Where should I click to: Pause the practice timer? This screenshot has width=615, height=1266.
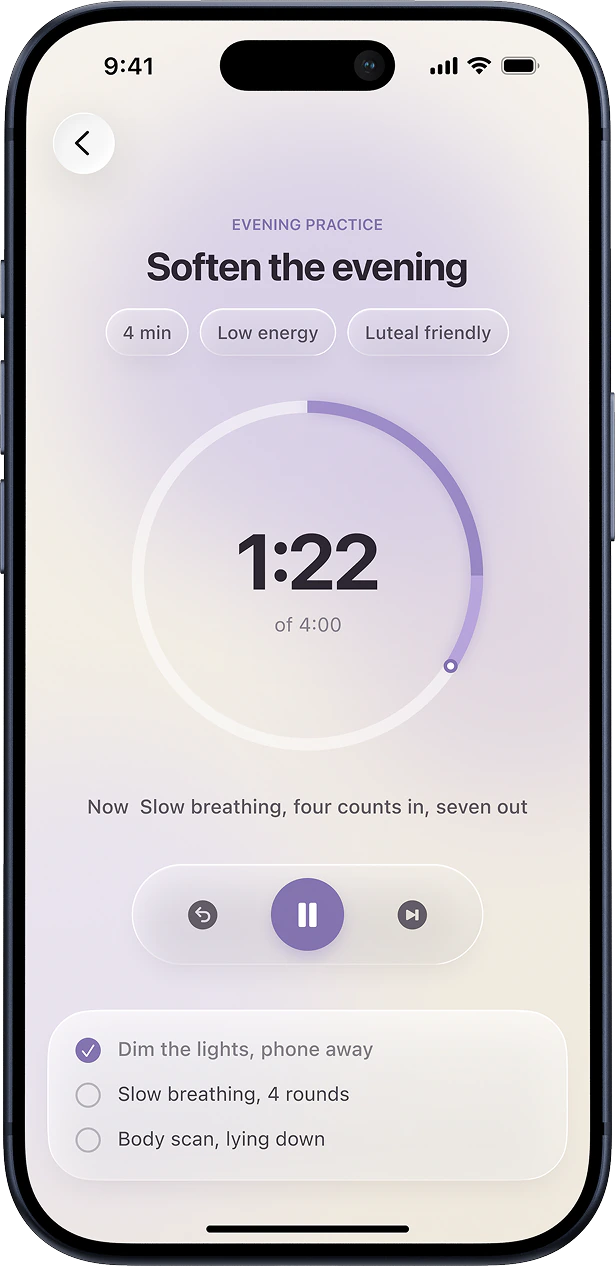pyautogui.click(x=307, y=914)
